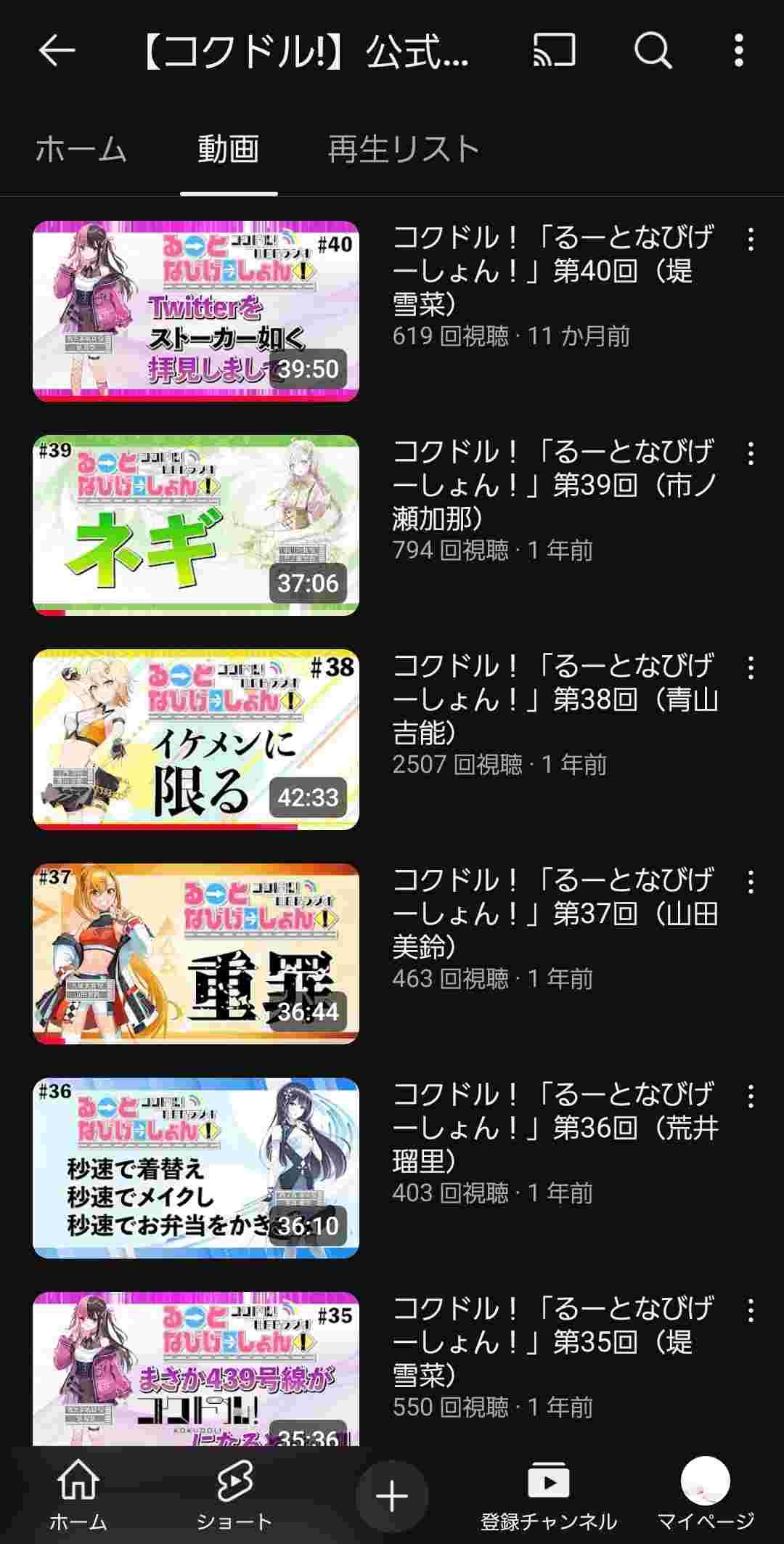This screenshot has height=1544, width=784.
Task: Open options menu for 第35回 video
Action: click(x=751, y=1310)
